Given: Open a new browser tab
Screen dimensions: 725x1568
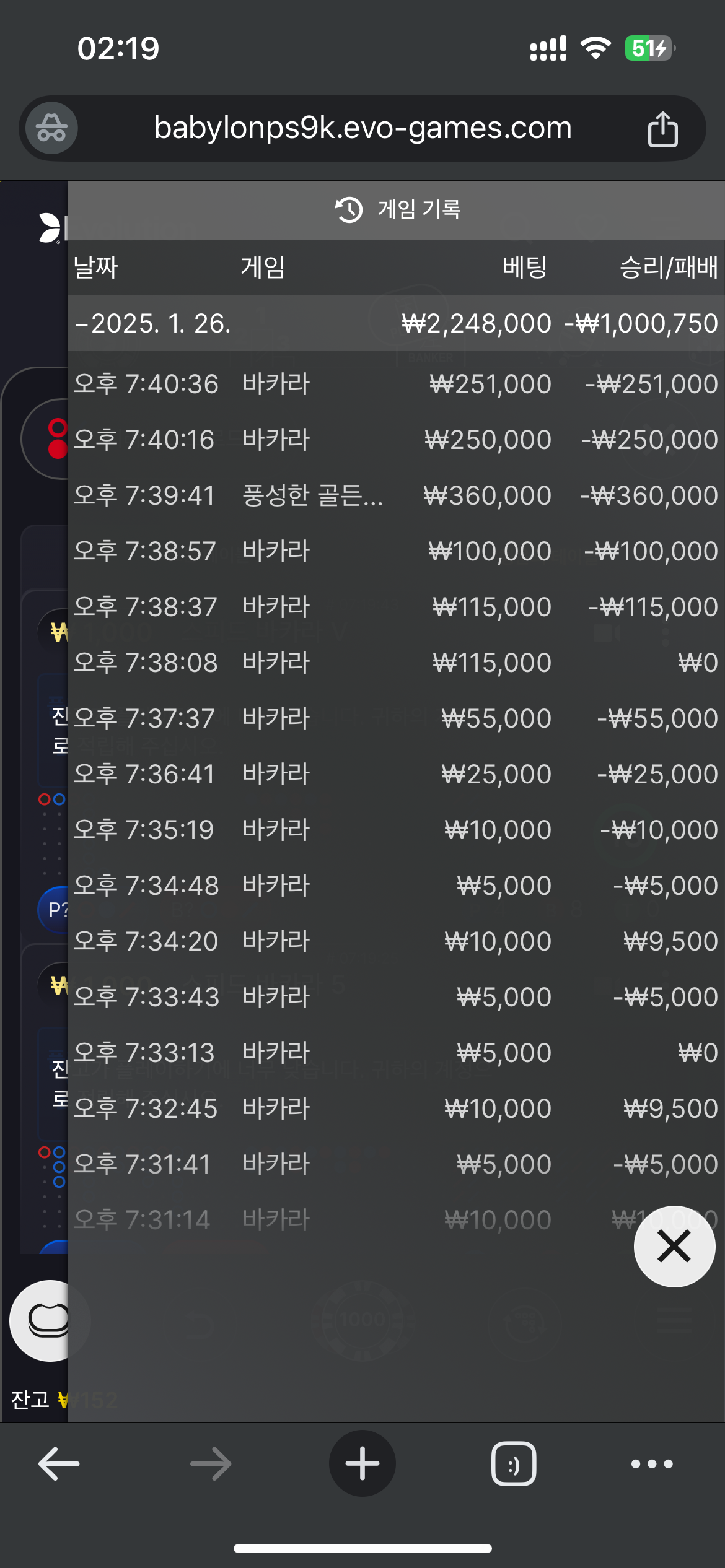Looking at the screenshot, I should (362, 1463).
